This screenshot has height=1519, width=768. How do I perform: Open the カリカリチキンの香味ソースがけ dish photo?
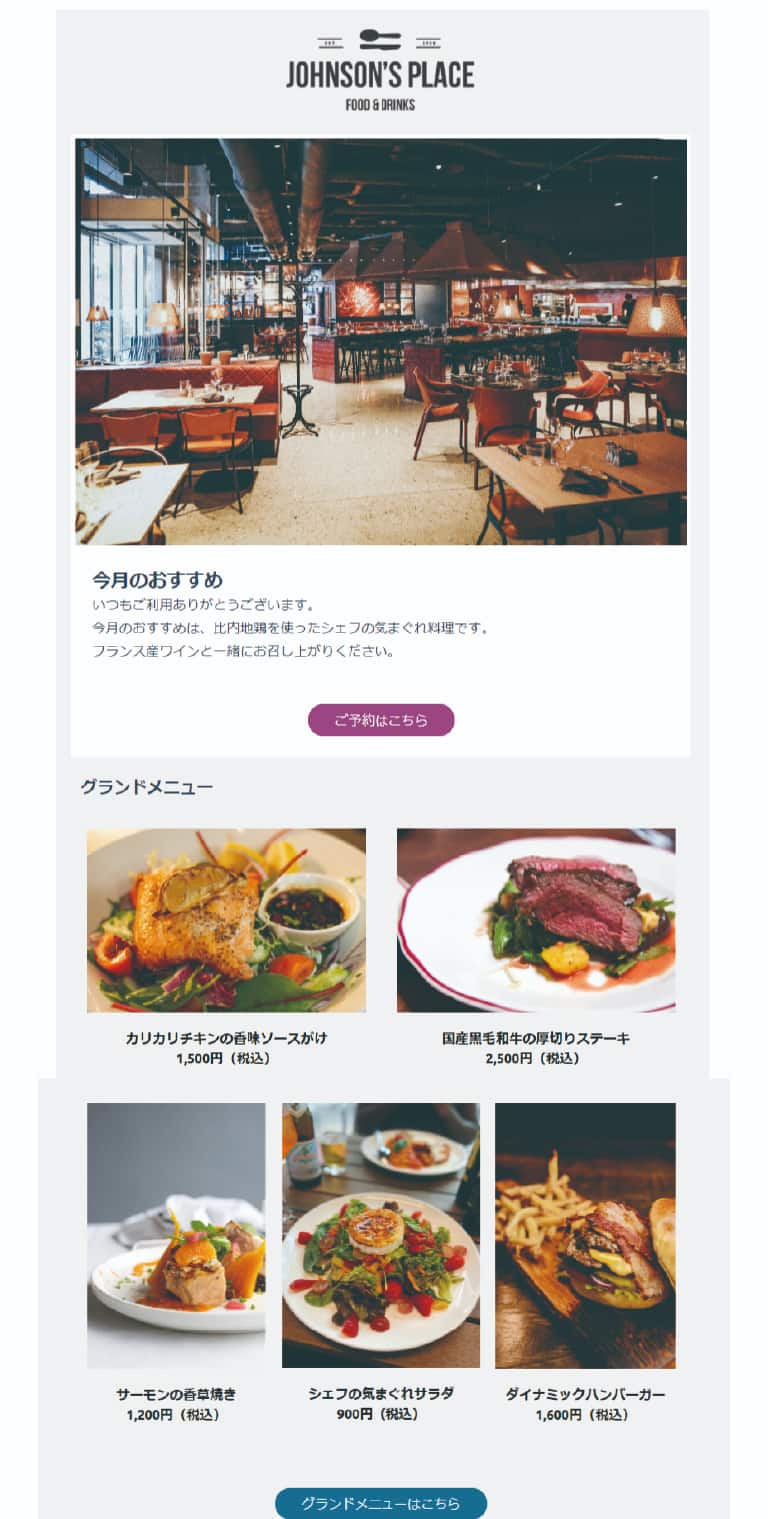[x=226, y=920]
